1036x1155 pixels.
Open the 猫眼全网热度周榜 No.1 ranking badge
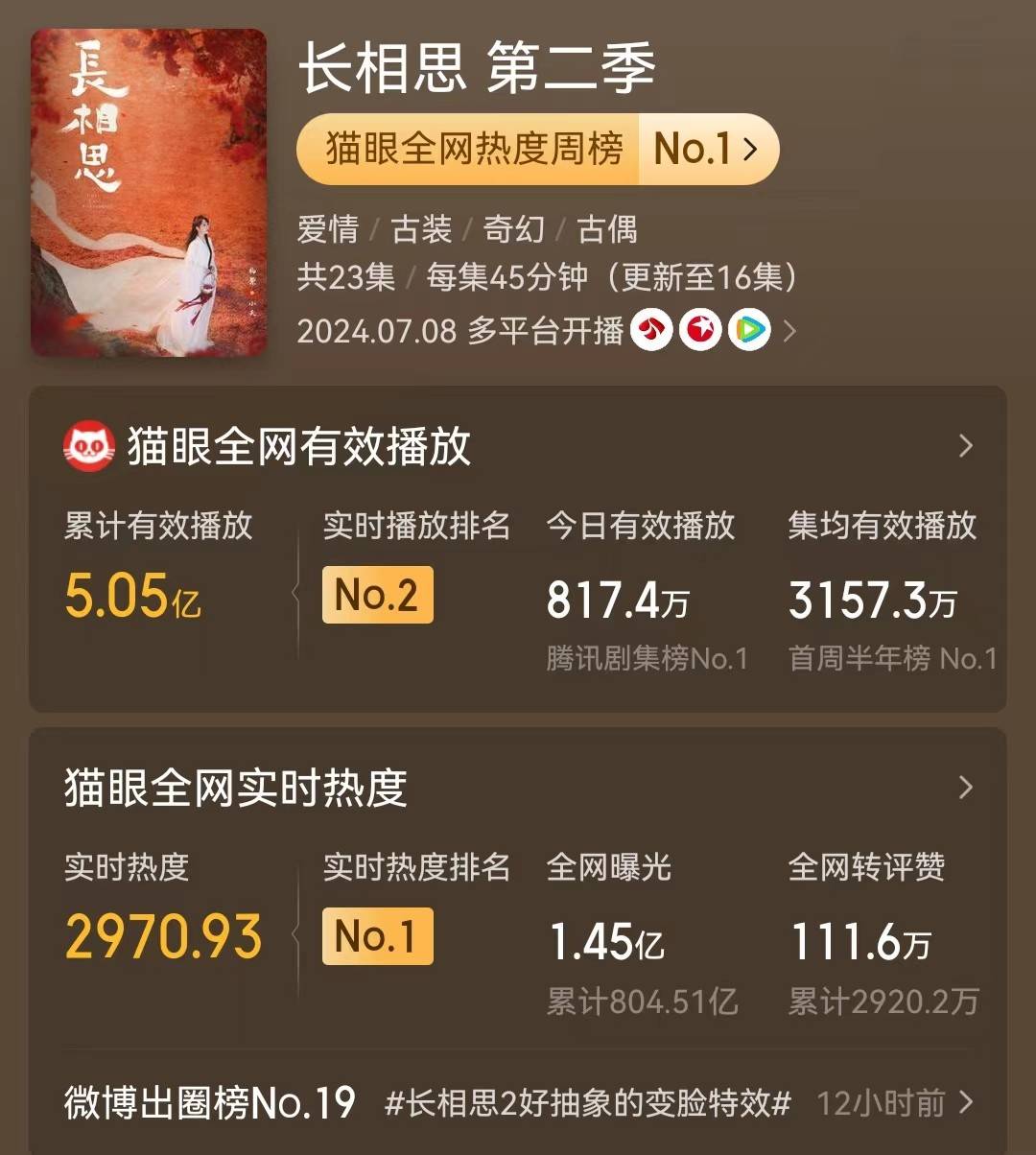[x=537, y=150]
